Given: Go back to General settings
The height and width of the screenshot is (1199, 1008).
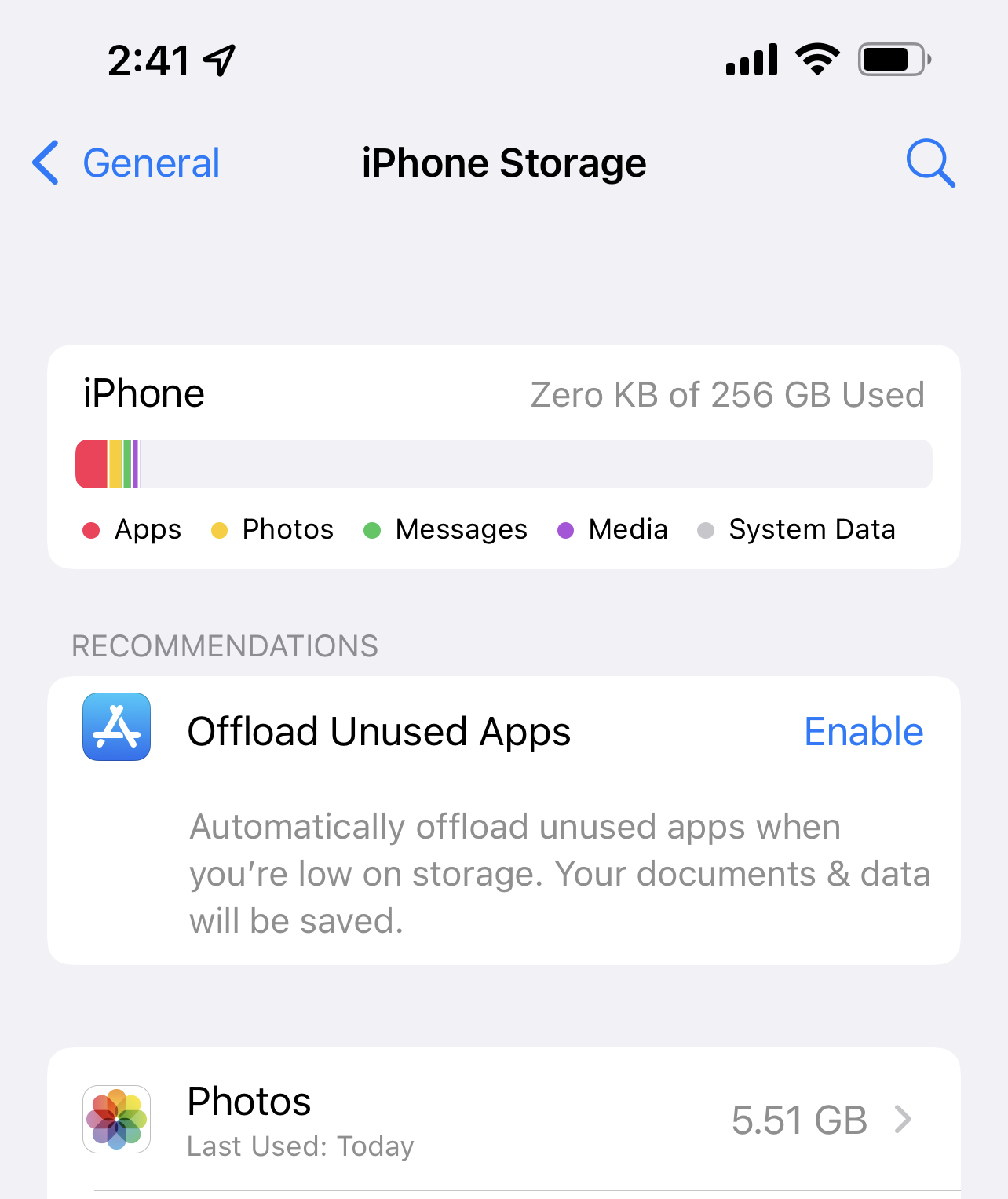Looking at the screenshot, I should (x=126, y=163).
